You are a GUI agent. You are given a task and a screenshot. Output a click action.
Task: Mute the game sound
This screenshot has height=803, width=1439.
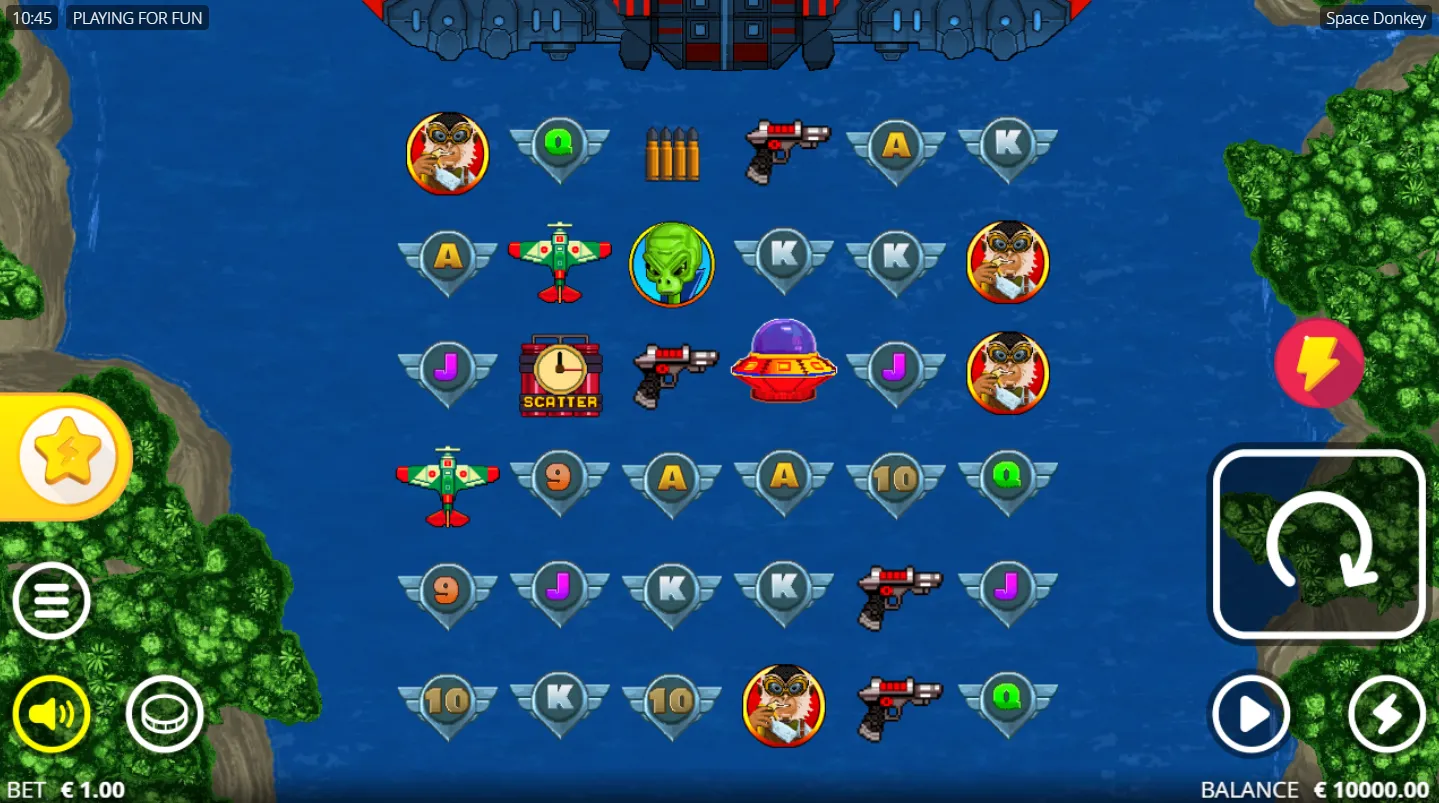coord(52,714)
